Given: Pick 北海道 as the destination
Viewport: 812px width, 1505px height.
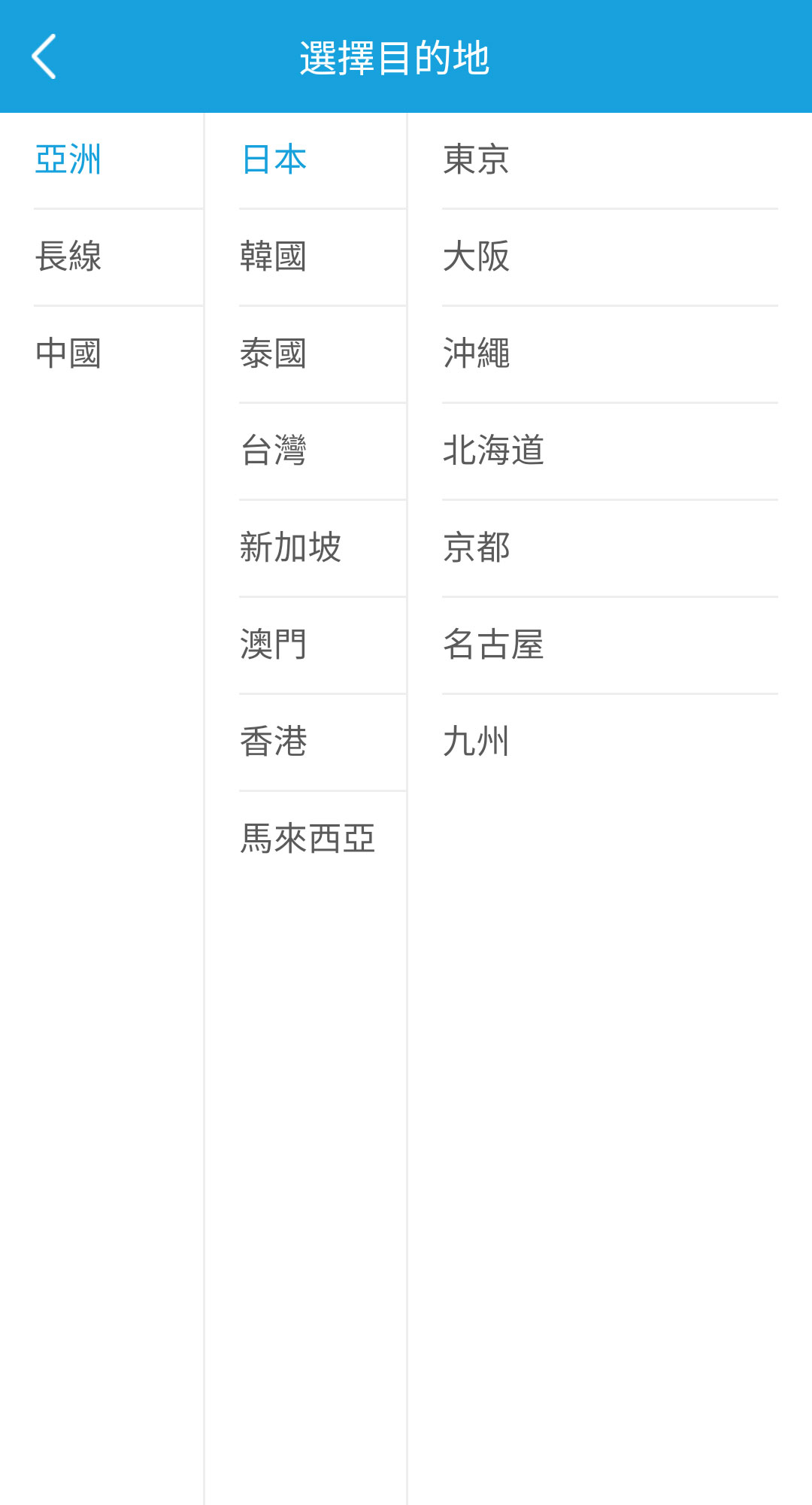Looking at the screenshot, I should pos(493,451).
